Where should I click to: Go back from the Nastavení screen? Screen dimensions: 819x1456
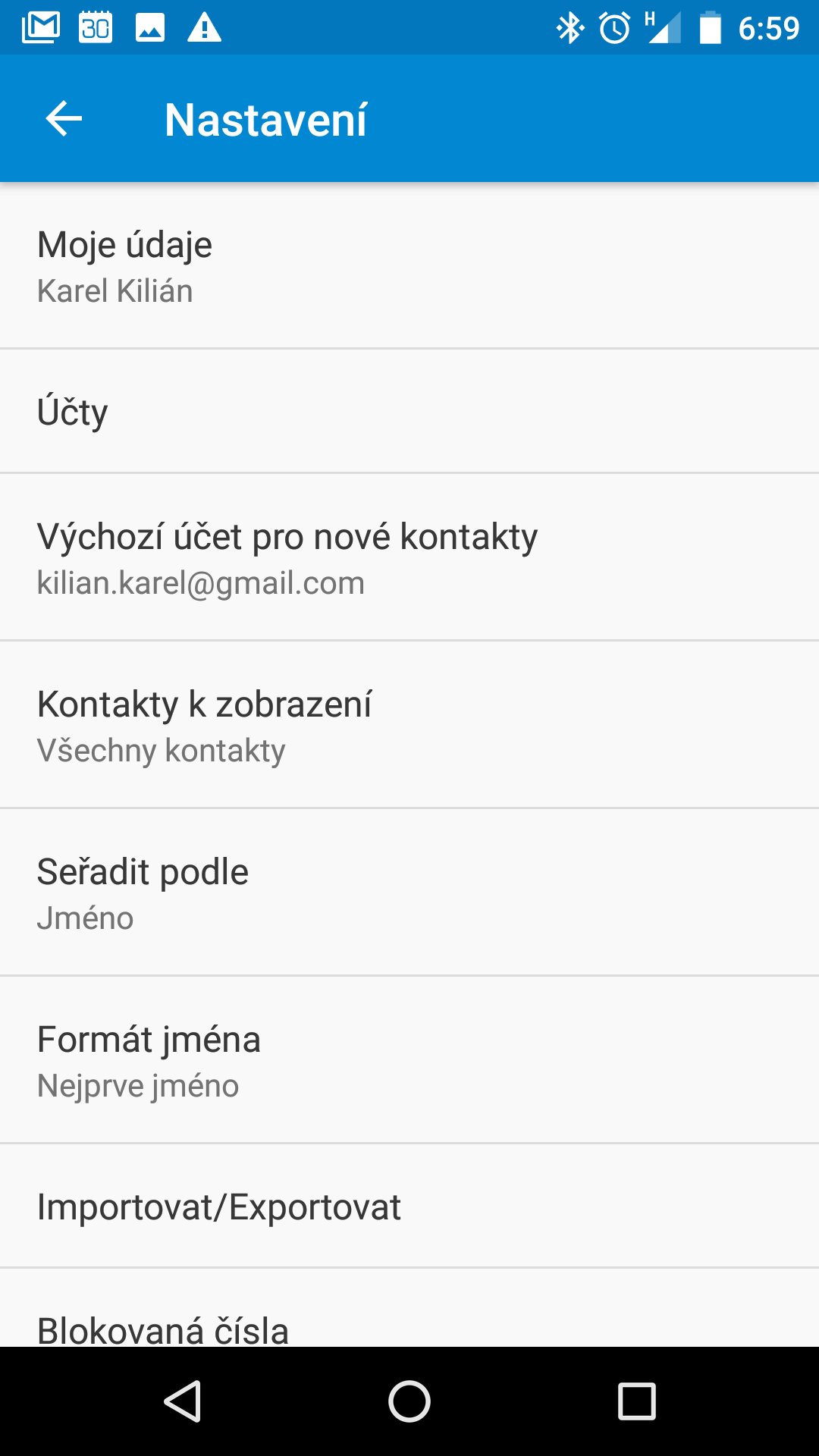[64, 119]
